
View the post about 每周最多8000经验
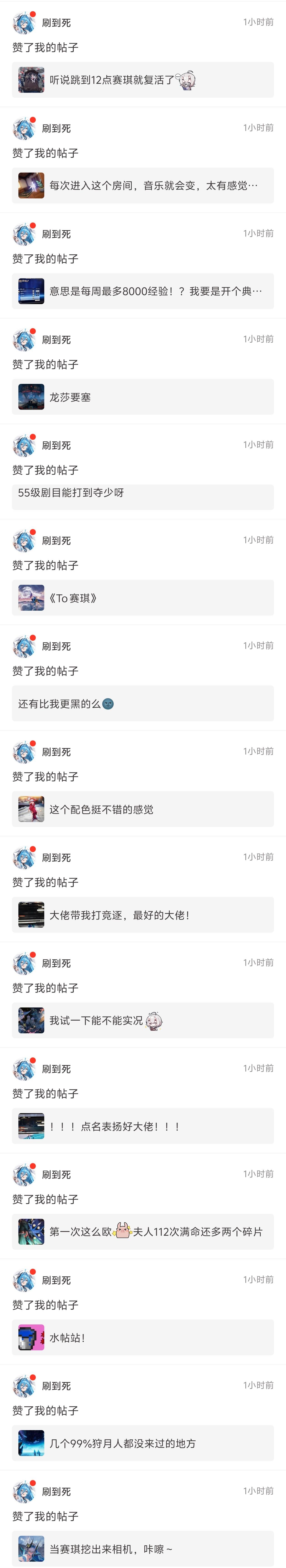click(143, 291)
